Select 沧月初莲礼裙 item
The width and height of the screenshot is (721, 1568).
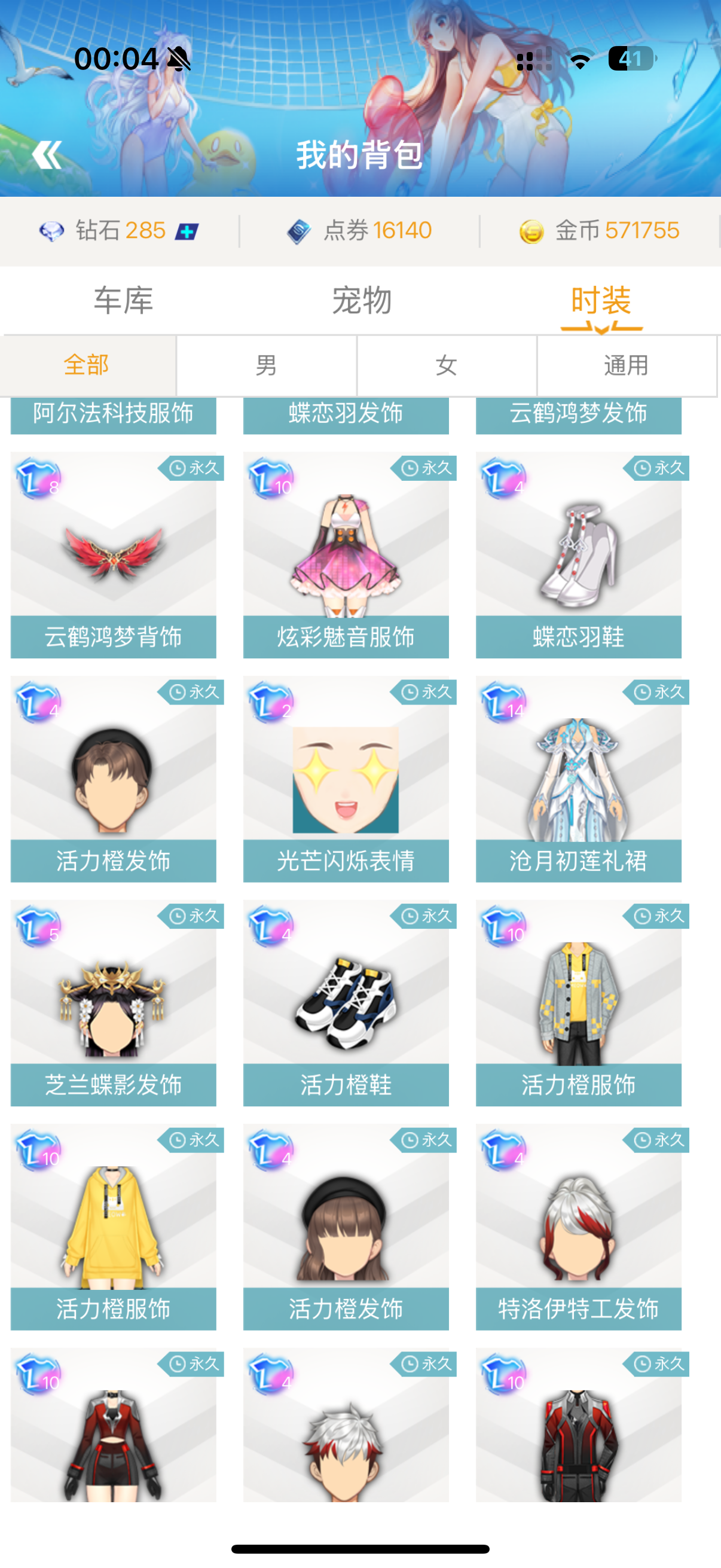579,779
